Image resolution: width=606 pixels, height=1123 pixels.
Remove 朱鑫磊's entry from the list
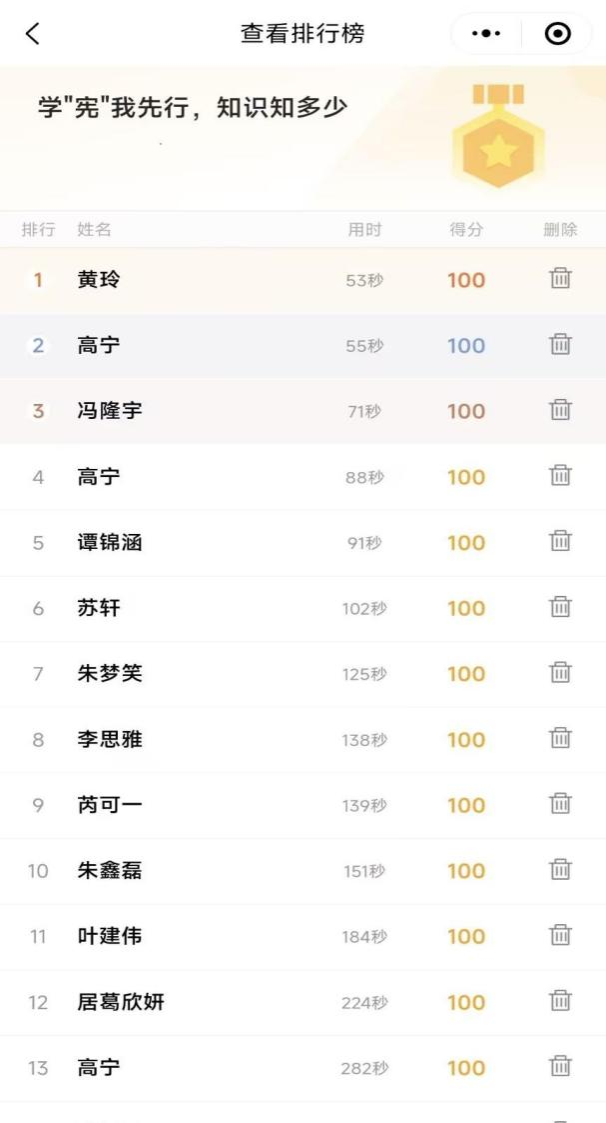(560, 870)
